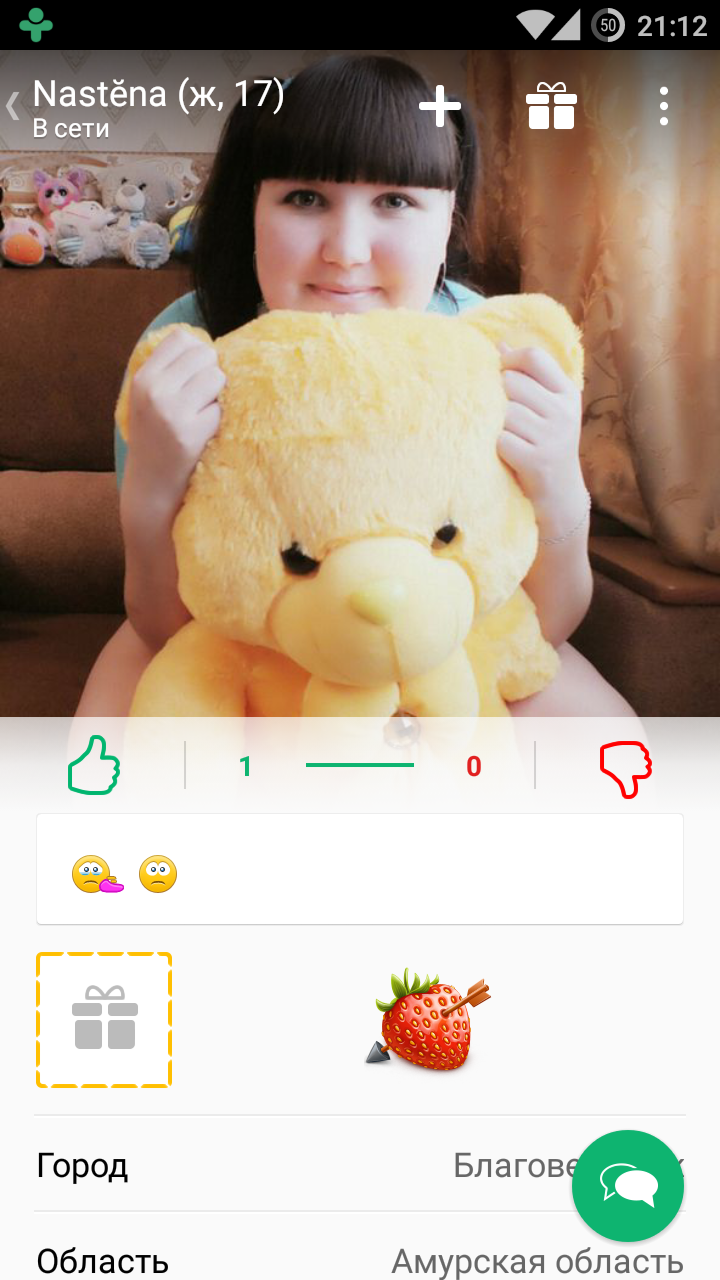Add Nastěna with the plus icon
This screenshot has width=720, height=1280.
point(440,106)
